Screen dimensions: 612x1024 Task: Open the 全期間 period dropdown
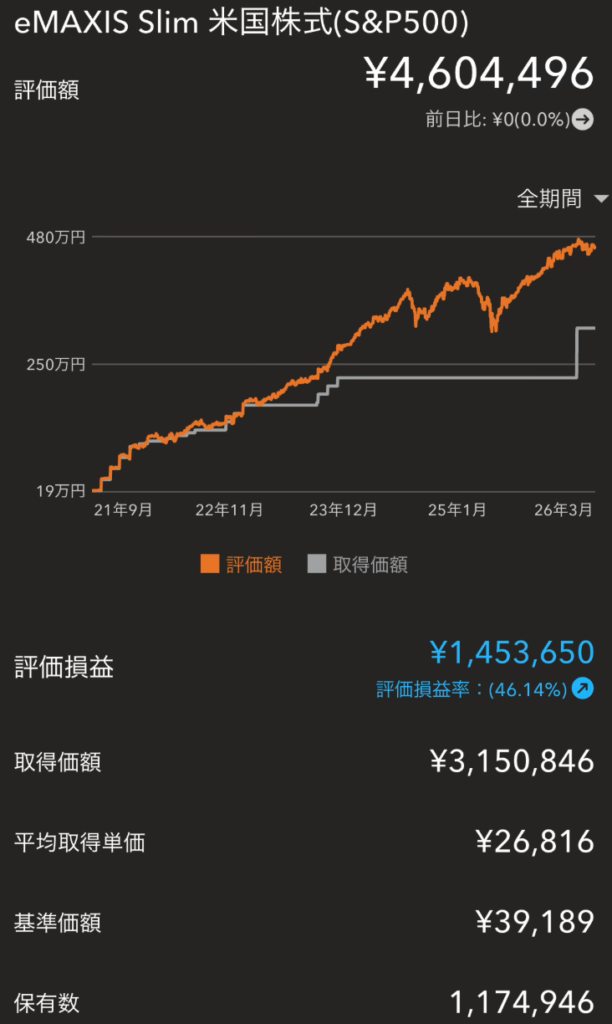(x=561, y=199)
